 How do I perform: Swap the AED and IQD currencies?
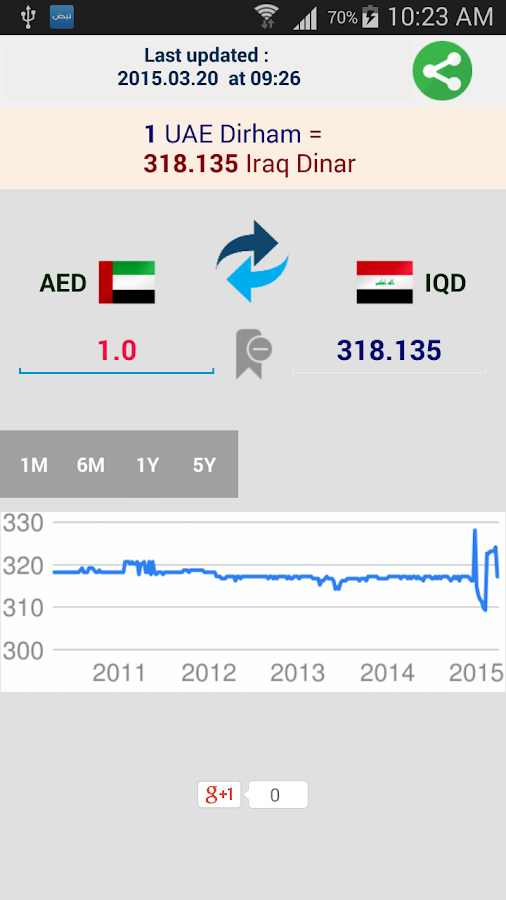click(252, 261)
